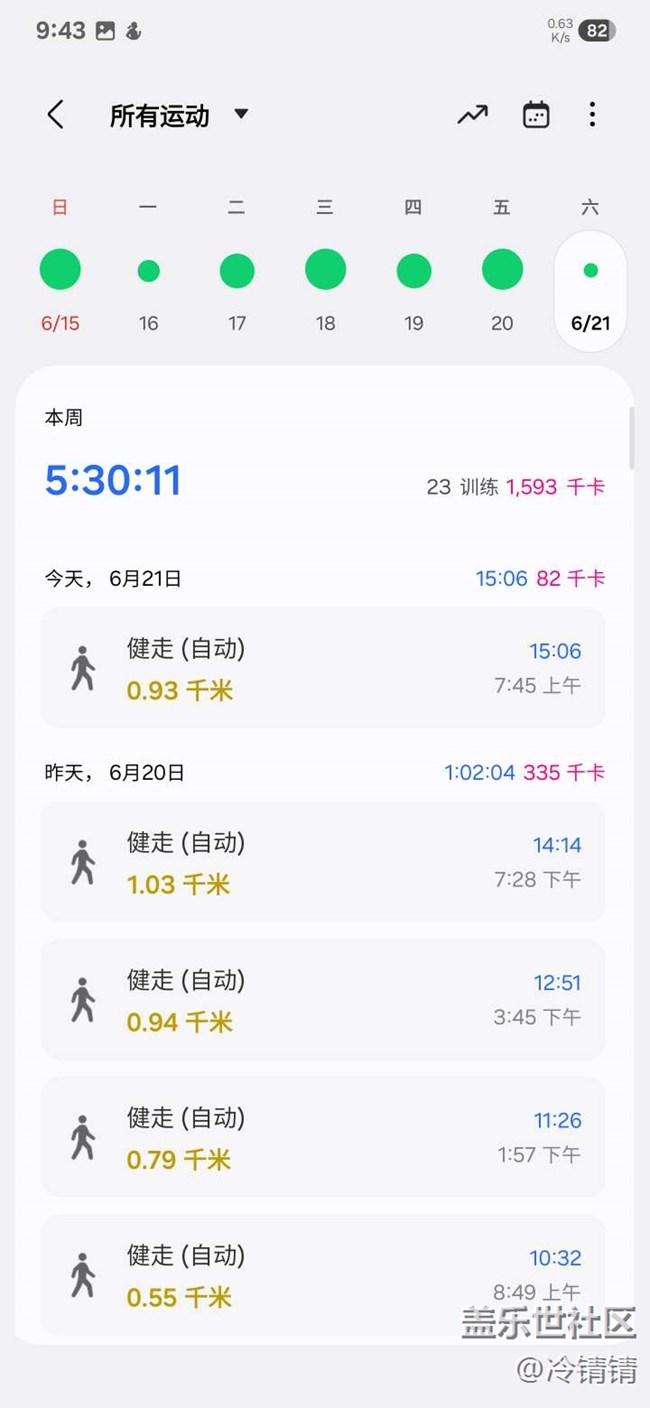Open the 0.79 千米 walk at 1:57 下午
650x1408 pixels.
point(322,1137)
